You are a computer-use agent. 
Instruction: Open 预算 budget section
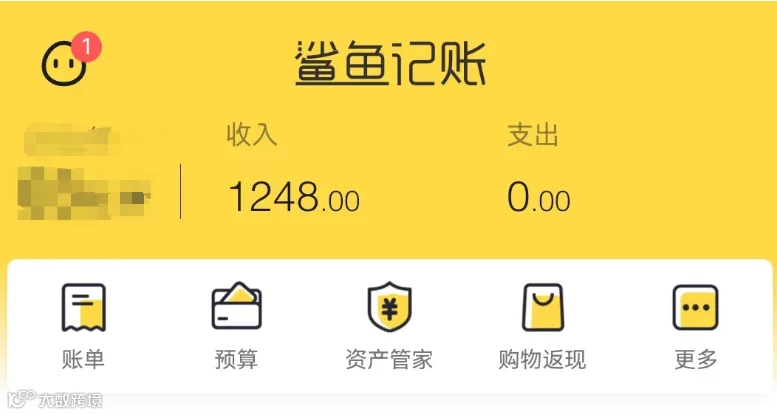click(x=236, y=326)
